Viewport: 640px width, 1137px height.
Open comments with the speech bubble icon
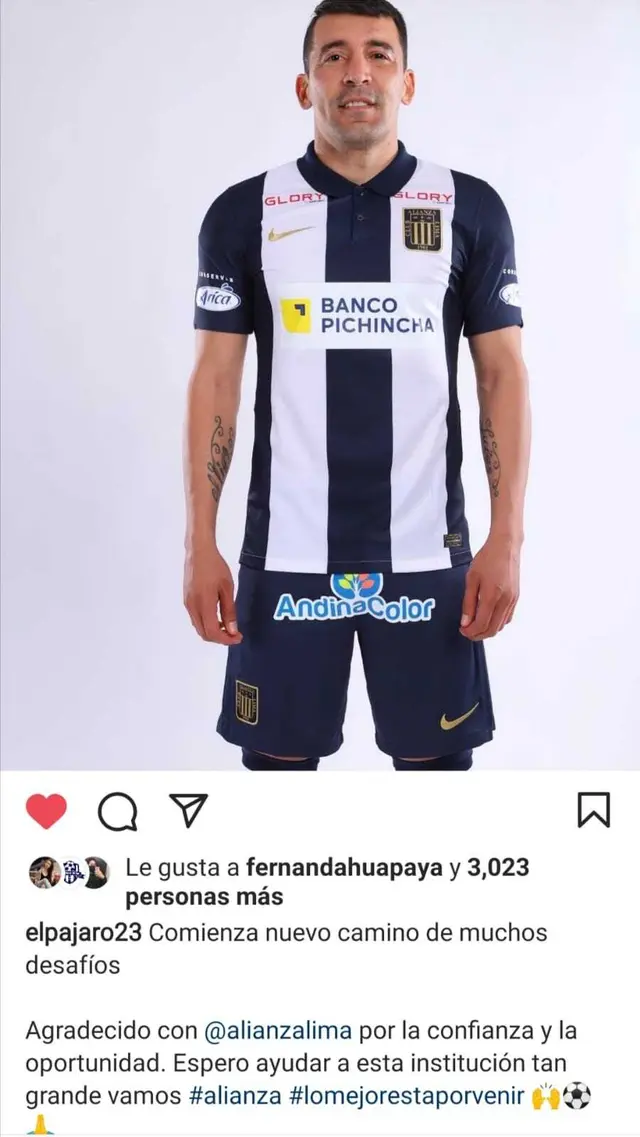tap(117, 812)
